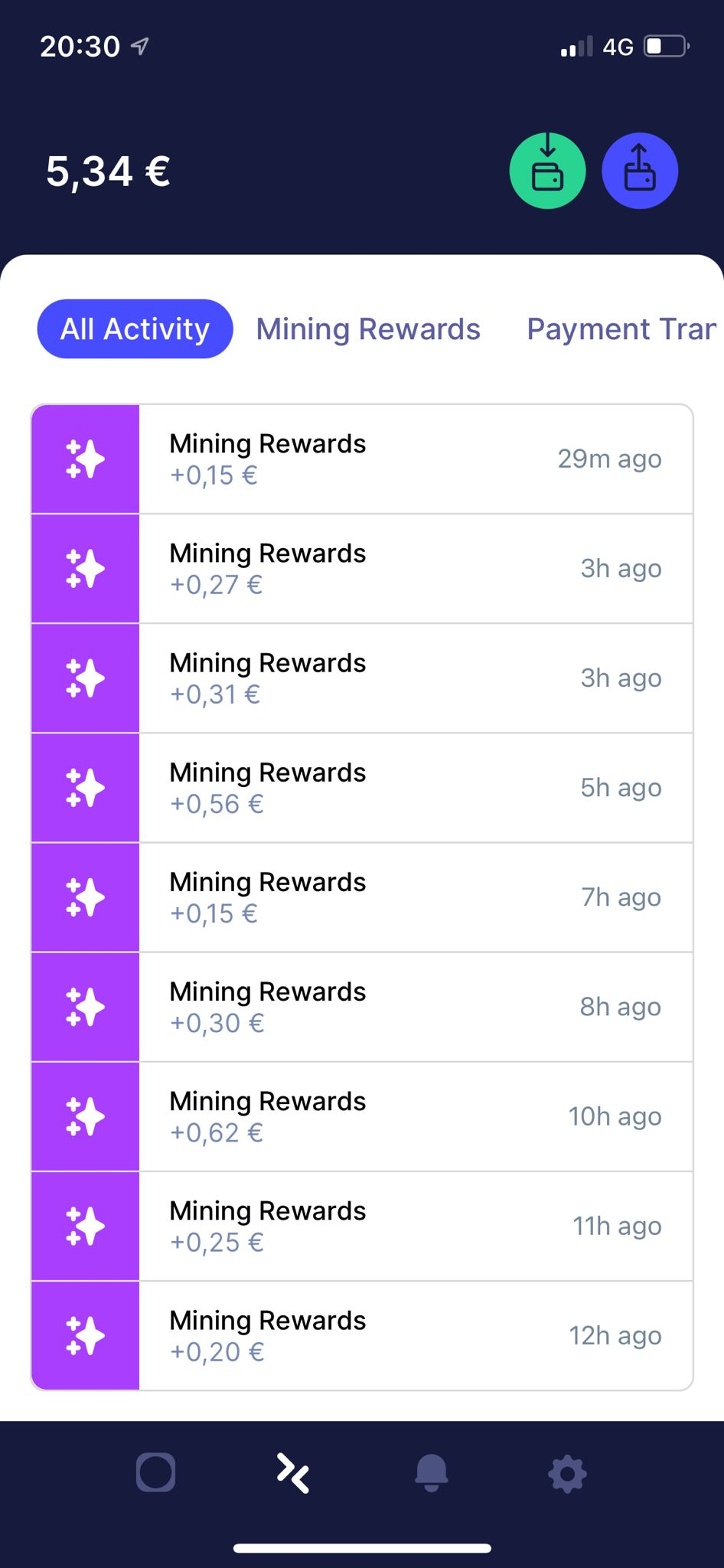Open the +0,31 € Mining Rewards entry
Screen dimensions: 724x1568
362,678
